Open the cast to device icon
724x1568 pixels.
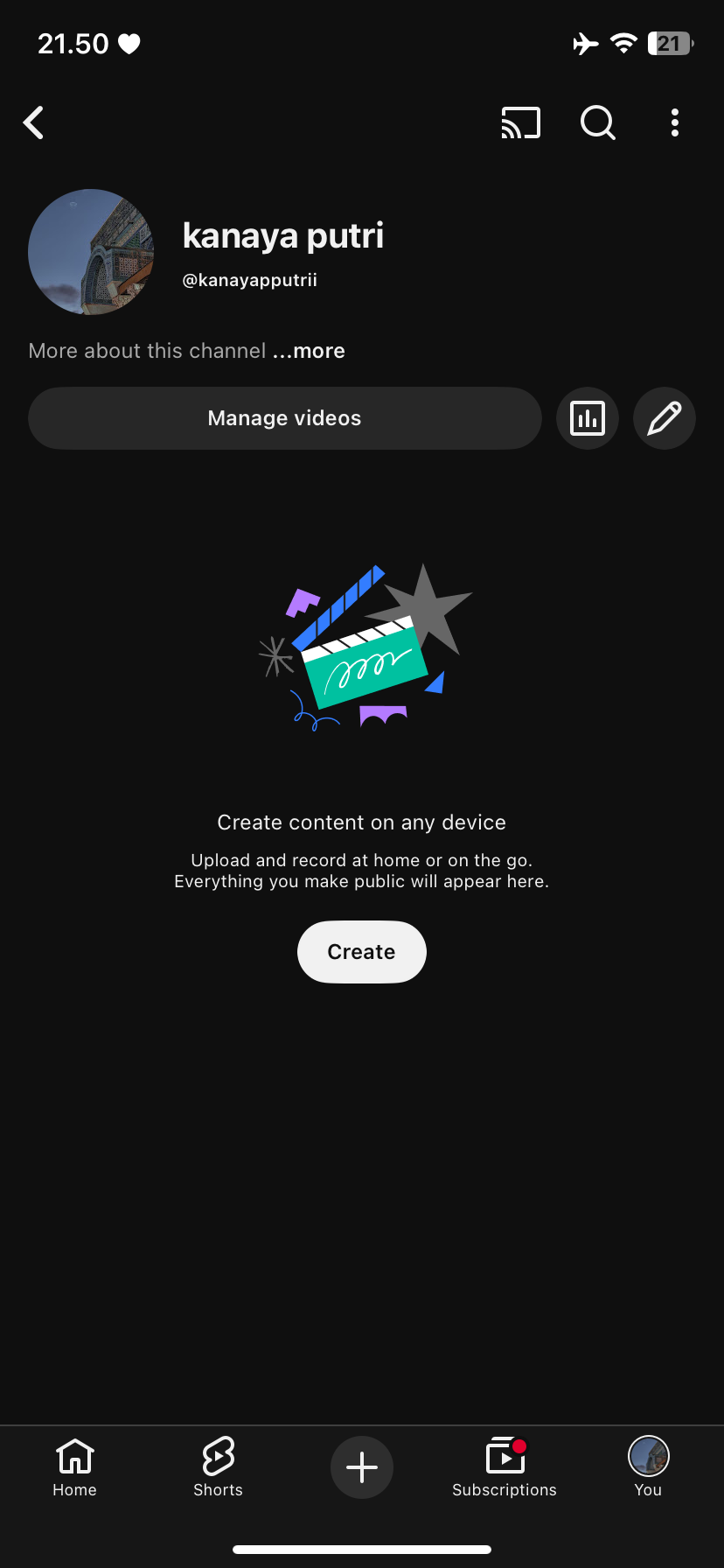(x=520, y=123)
